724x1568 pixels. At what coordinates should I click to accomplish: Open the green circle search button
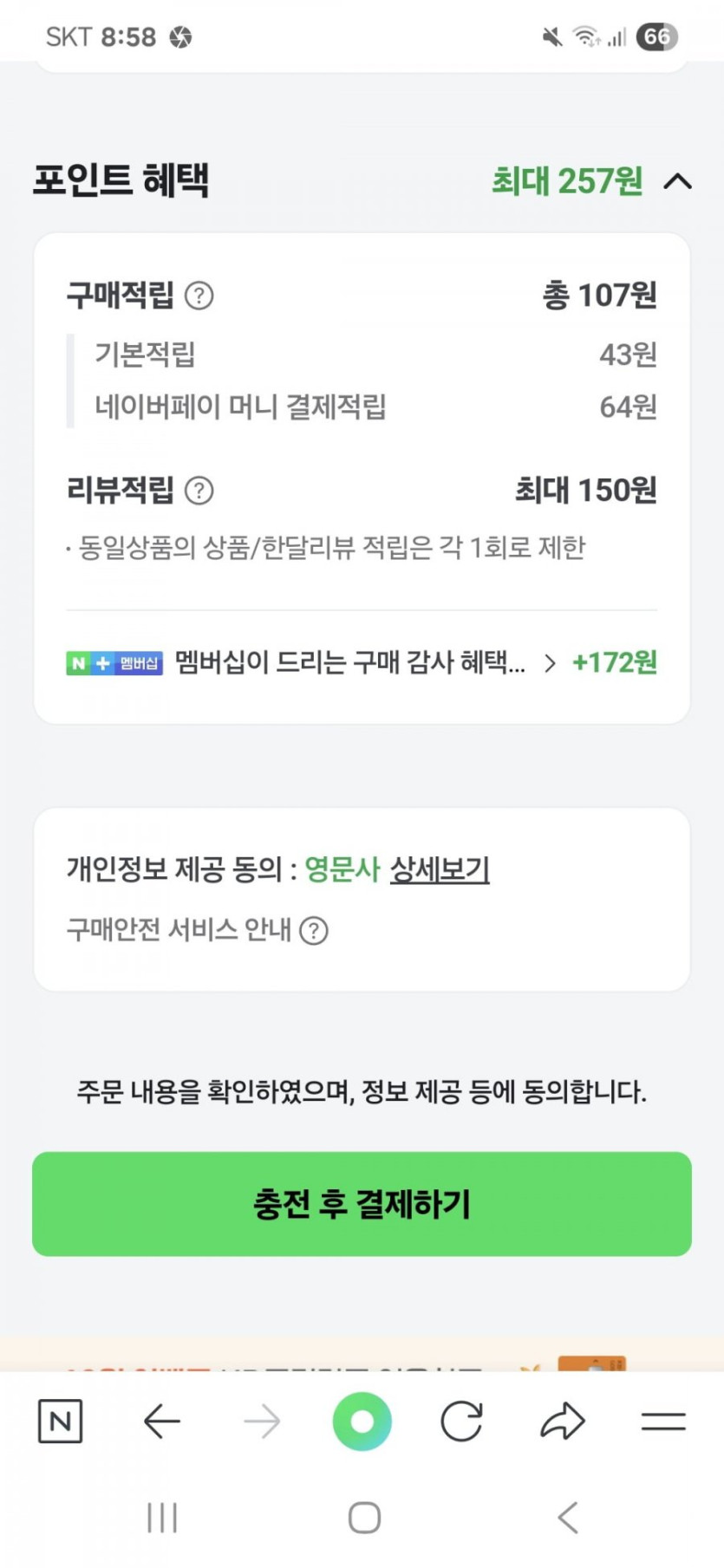click(362, 1422)
